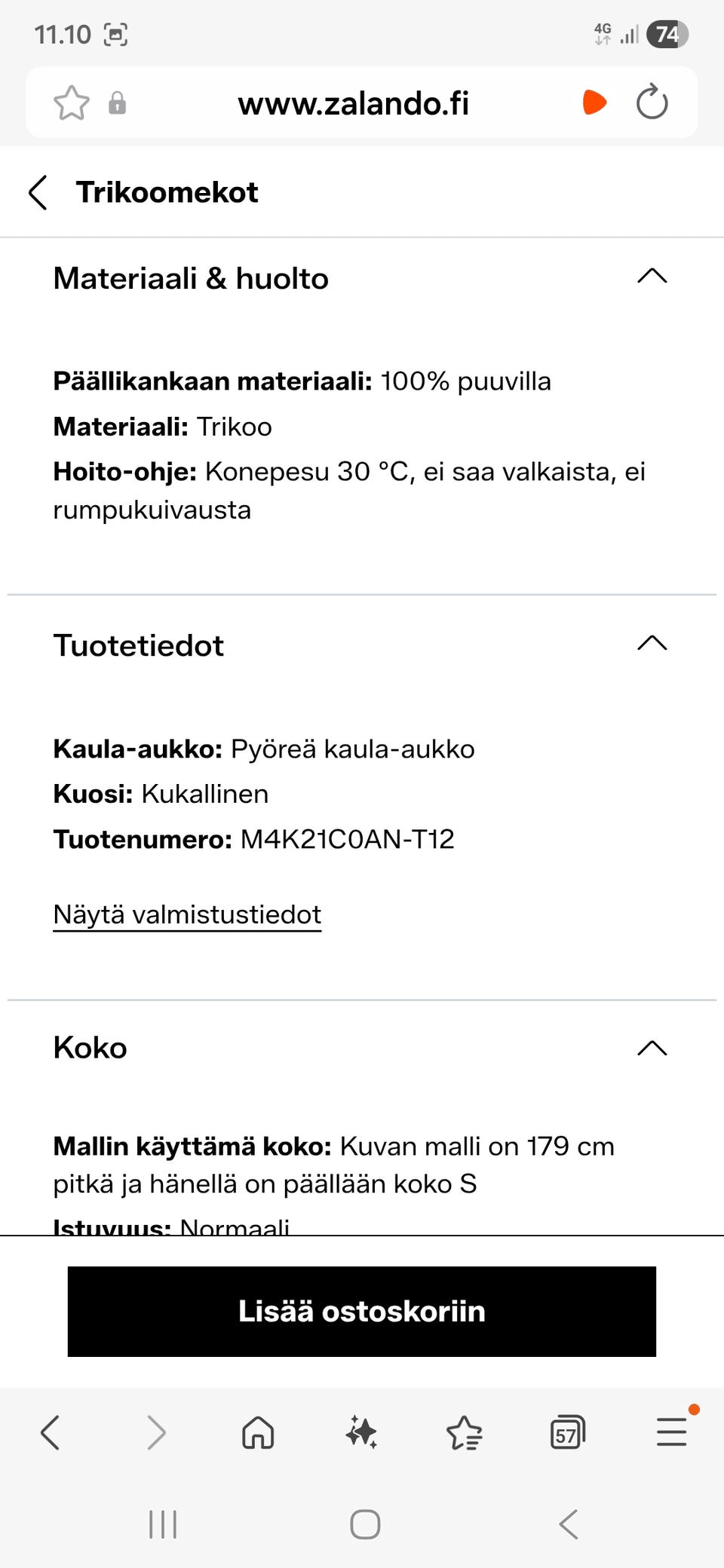Open Samsung Internet AI assistant sparkle icon
This screenshot has width=724, height=1568.
click(x=360, y=1432)
